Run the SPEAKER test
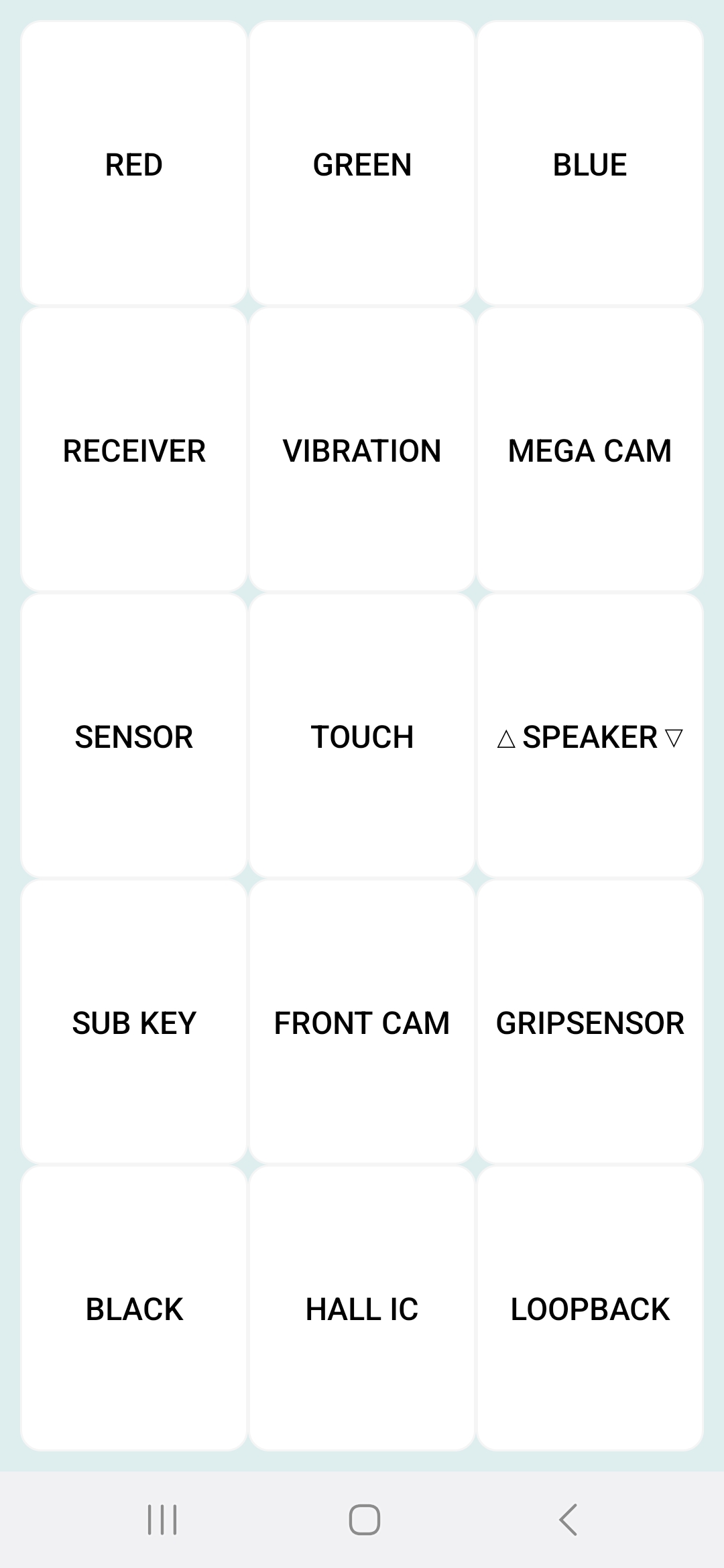 [x=590, y=736]
